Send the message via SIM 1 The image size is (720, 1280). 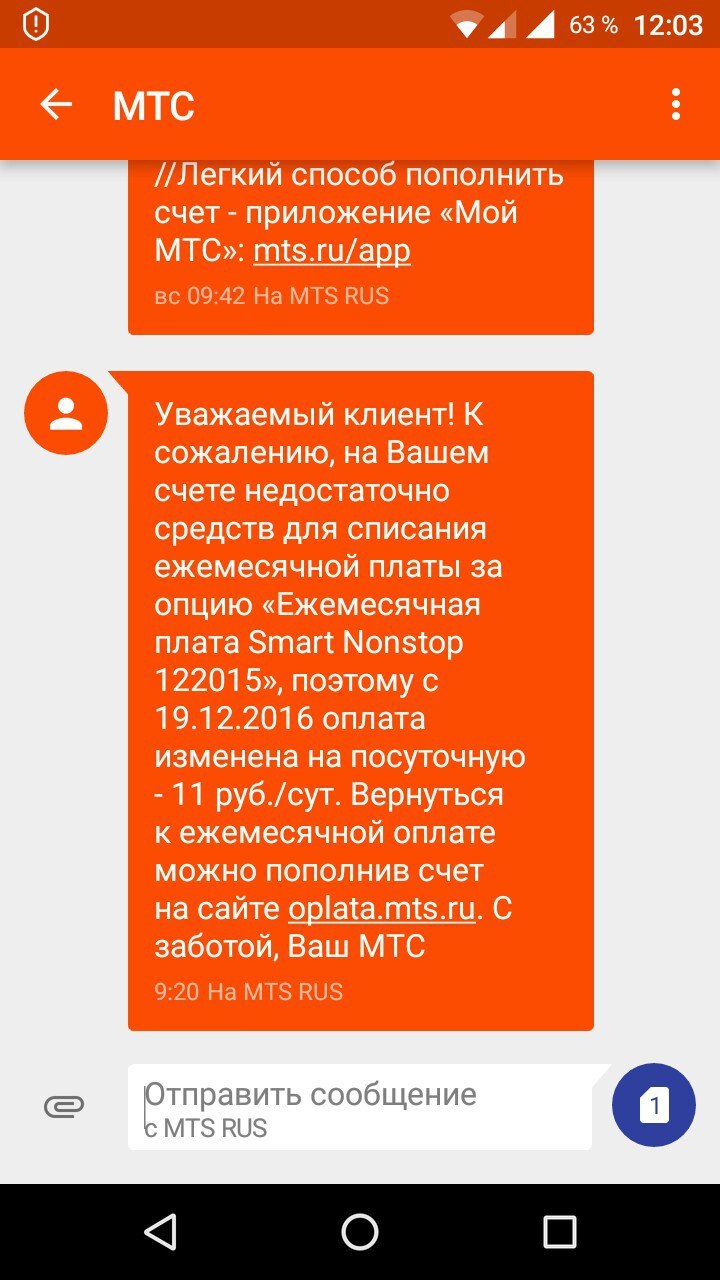pos(653,1105)
